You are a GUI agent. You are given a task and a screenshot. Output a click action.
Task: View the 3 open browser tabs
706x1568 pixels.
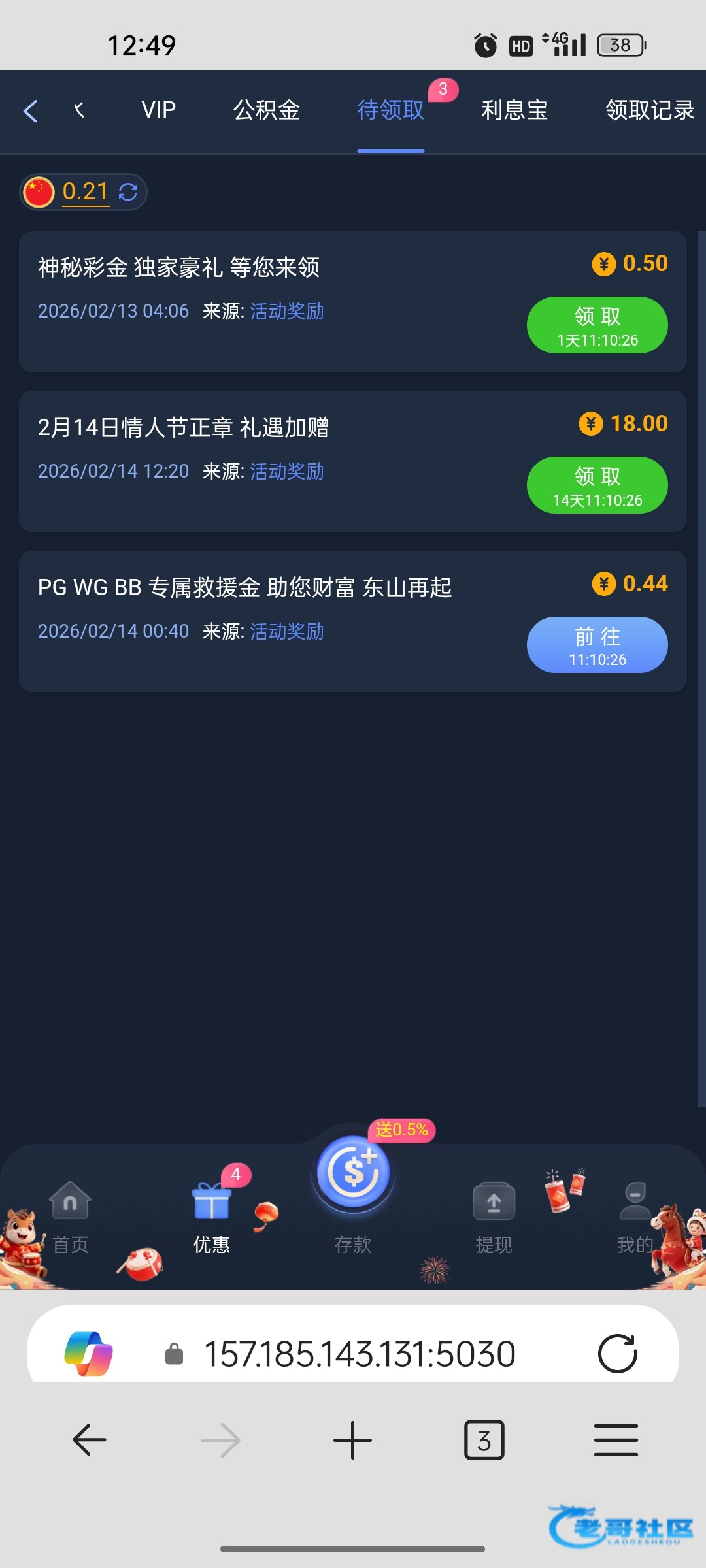[x=484, y=1440]
